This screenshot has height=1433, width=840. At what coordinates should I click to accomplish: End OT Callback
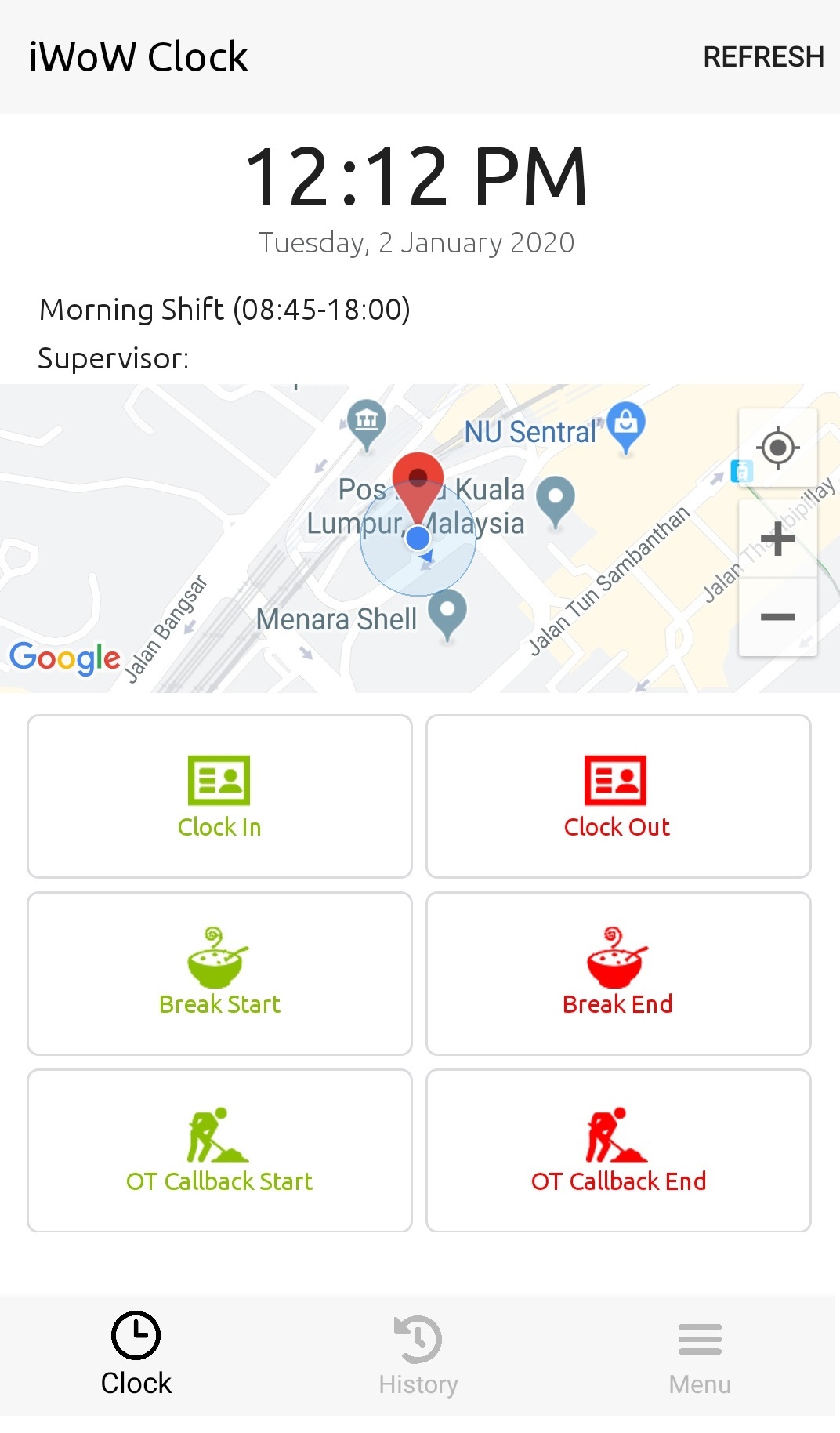[617, 1150]
